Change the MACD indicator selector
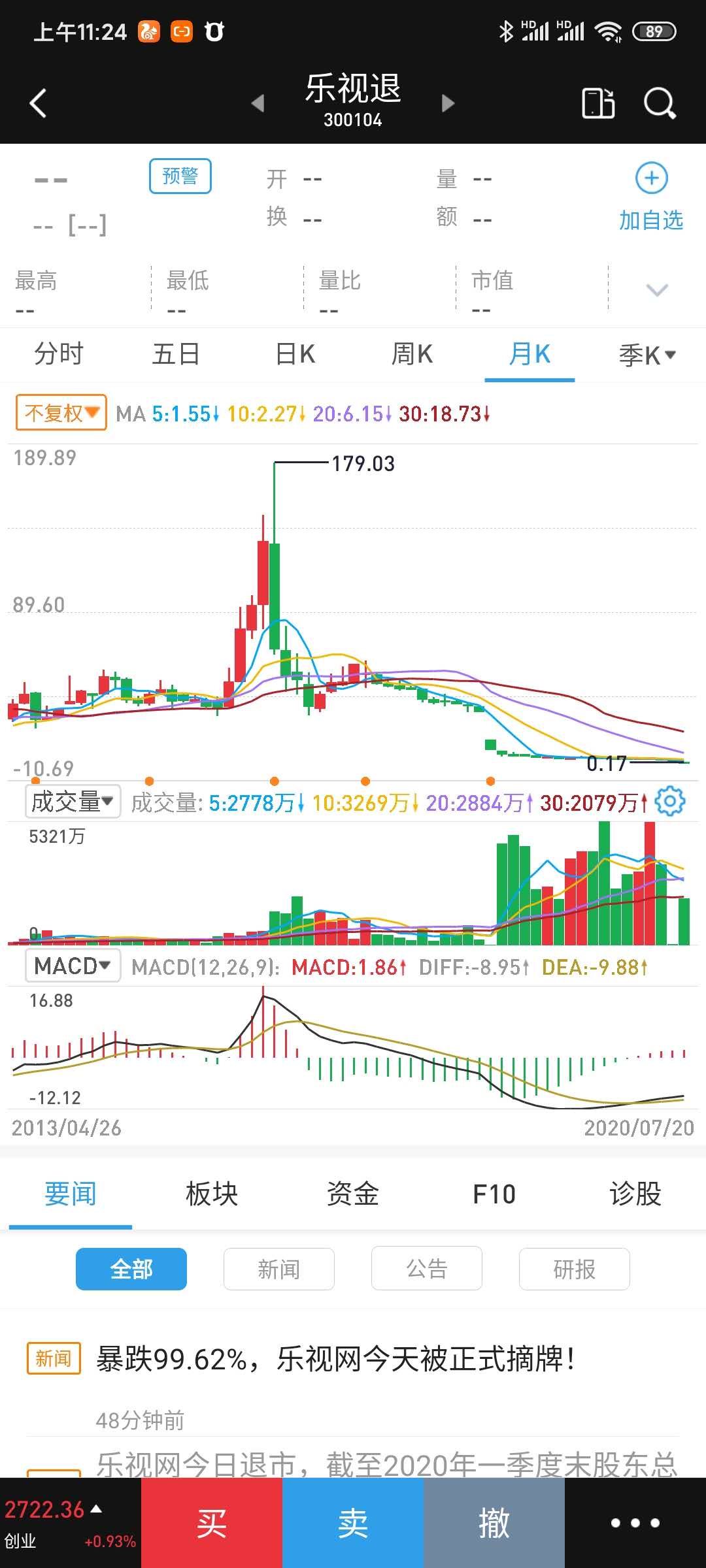Image resolution: width=706 pixels, height=1568 pixels. point(73,966)
